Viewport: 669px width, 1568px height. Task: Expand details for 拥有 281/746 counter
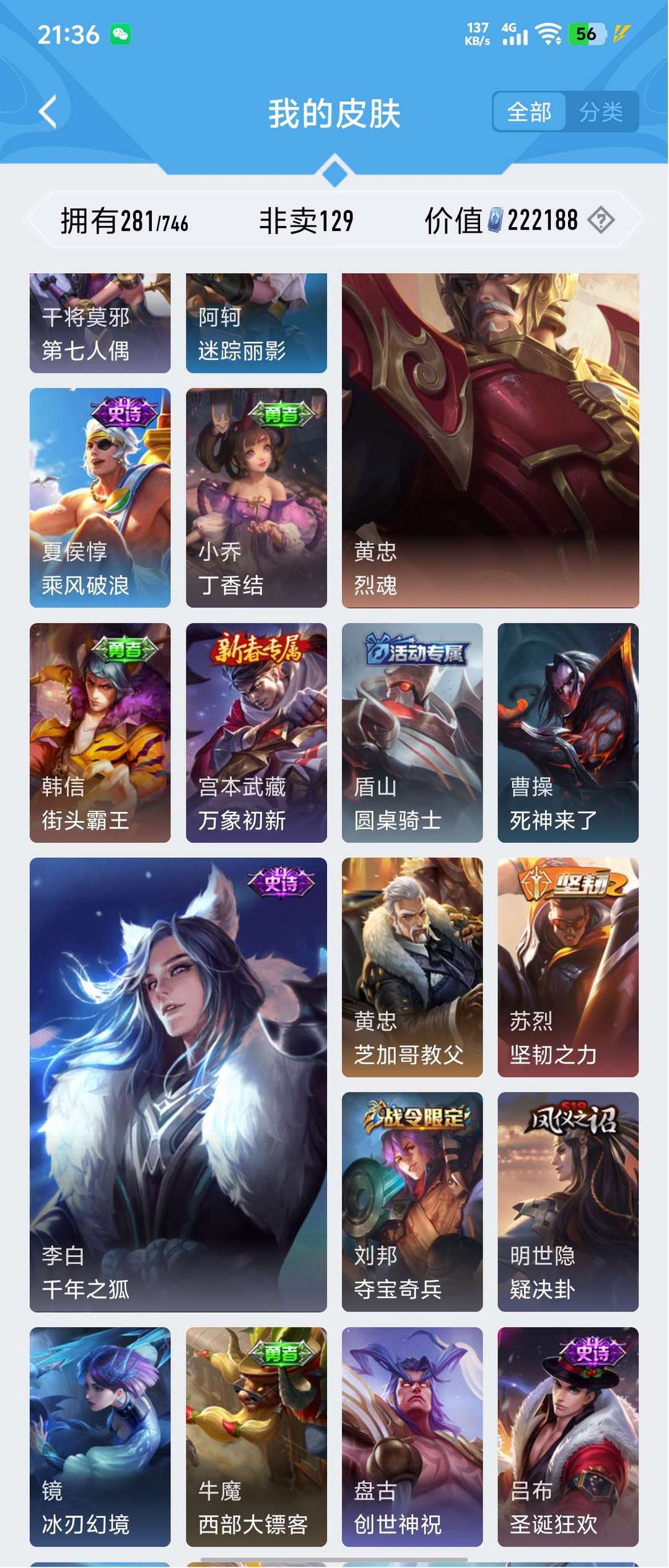click(x=125, y=220)
